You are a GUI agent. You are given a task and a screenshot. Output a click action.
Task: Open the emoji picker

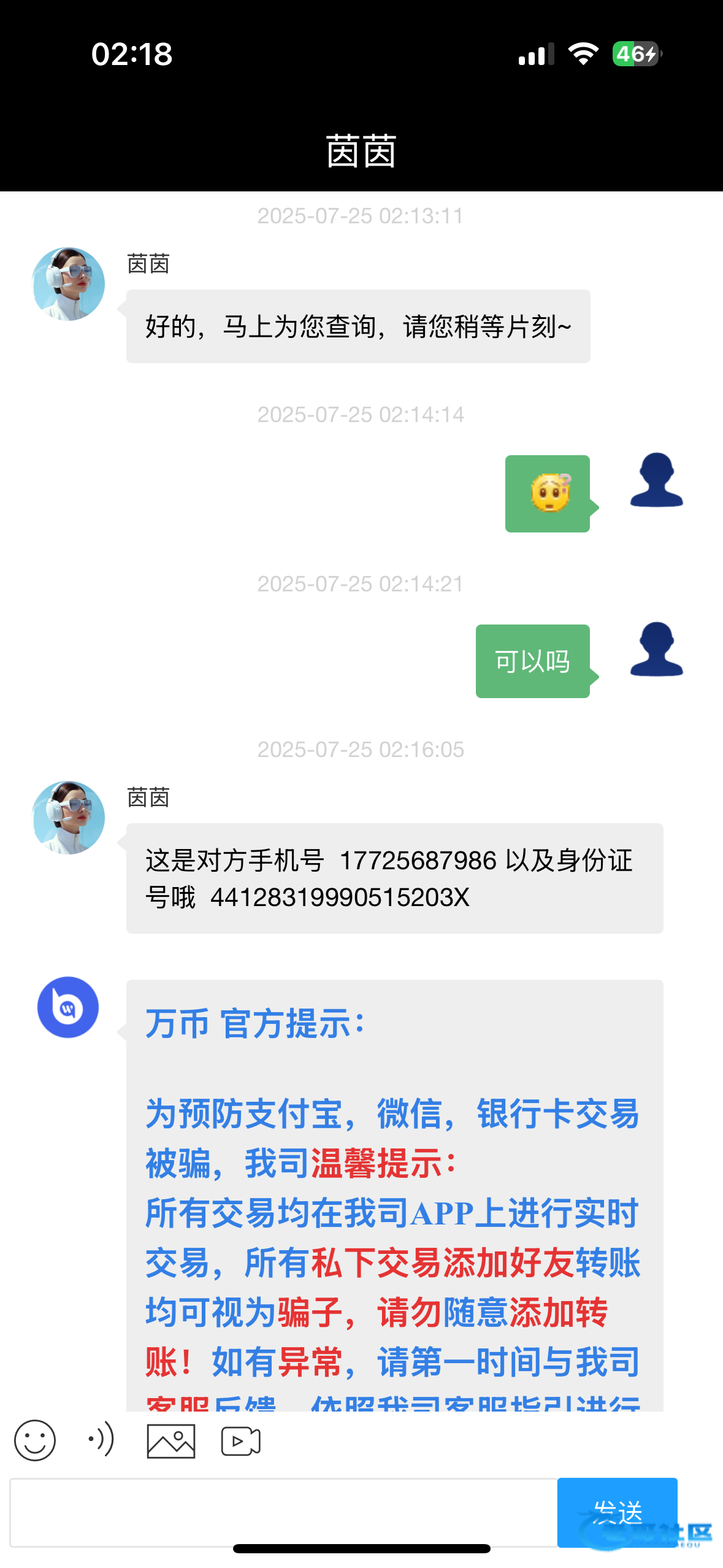35,1440
